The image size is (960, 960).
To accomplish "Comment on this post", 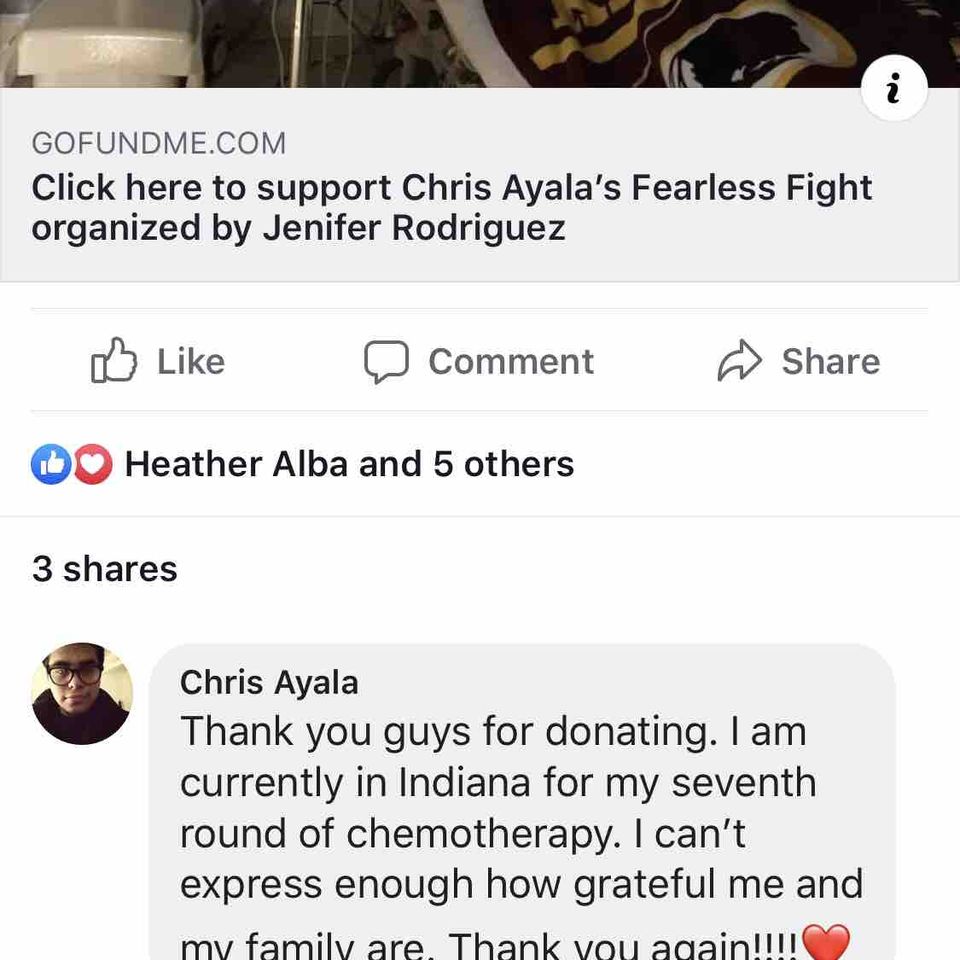I will pos(479,361).
